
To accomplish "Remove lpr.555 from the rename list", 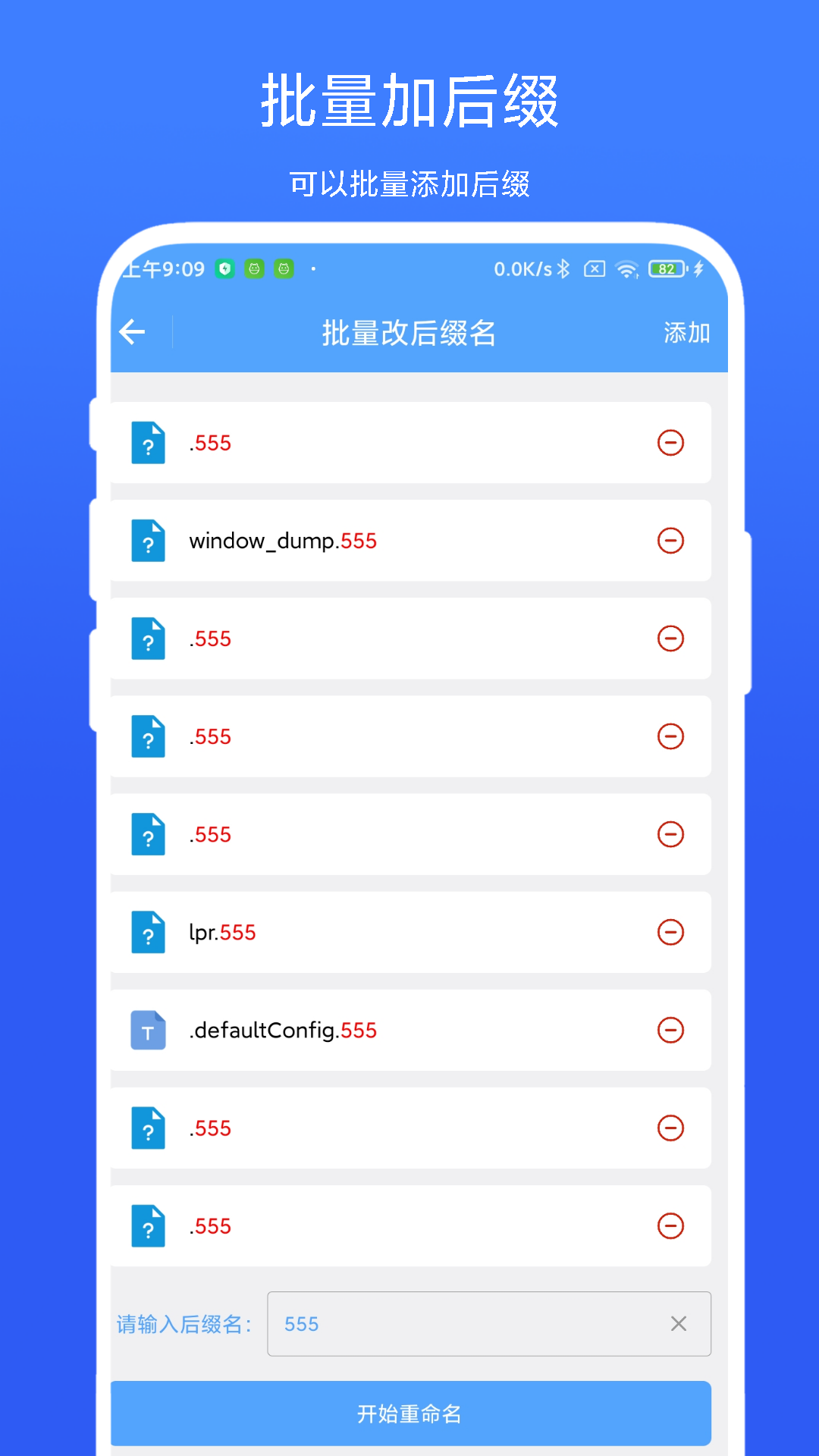I will click(x=670, y=932).
